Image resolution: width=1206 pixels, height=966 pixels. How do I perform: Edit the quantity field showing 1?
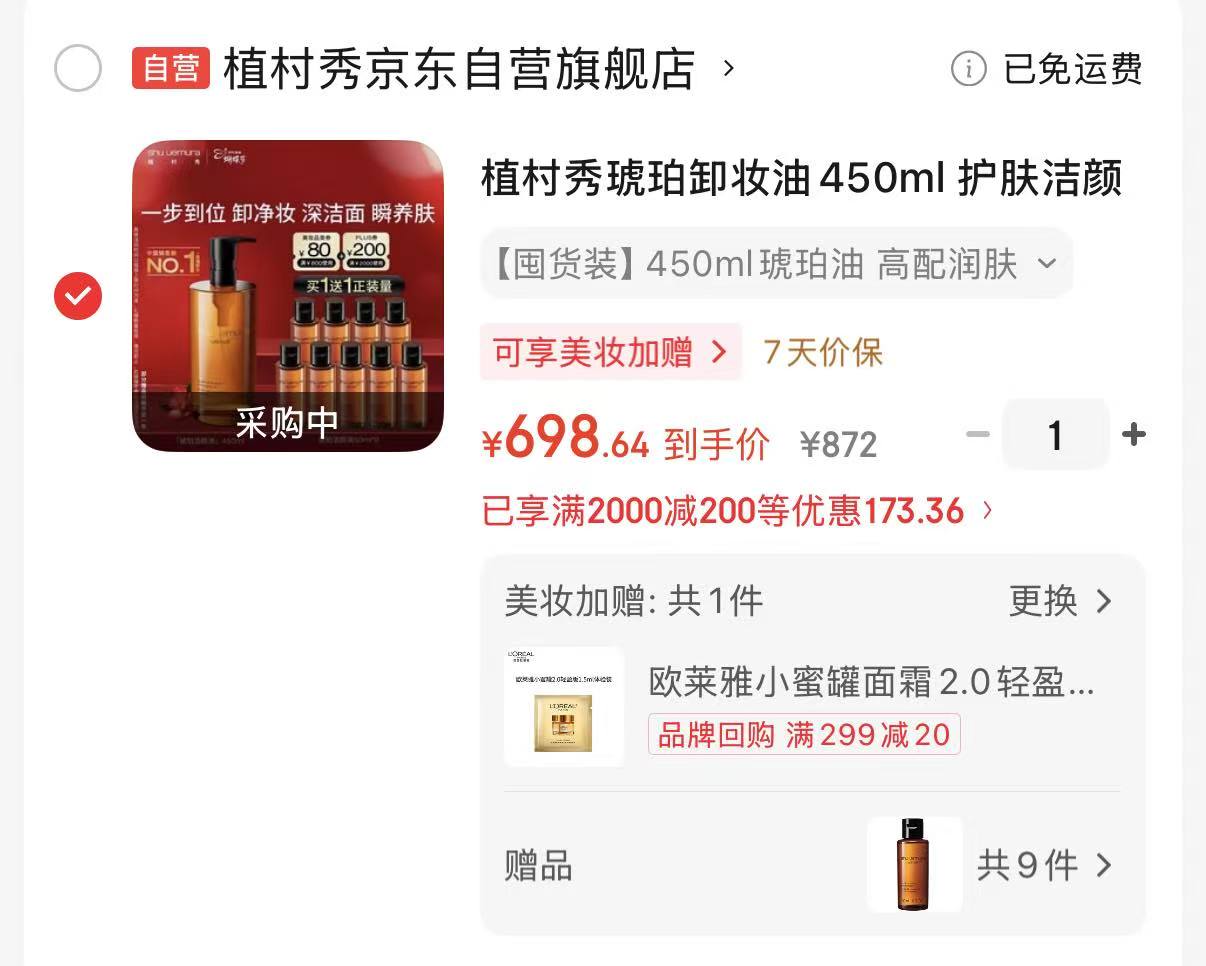click(x=1055, y=435)
